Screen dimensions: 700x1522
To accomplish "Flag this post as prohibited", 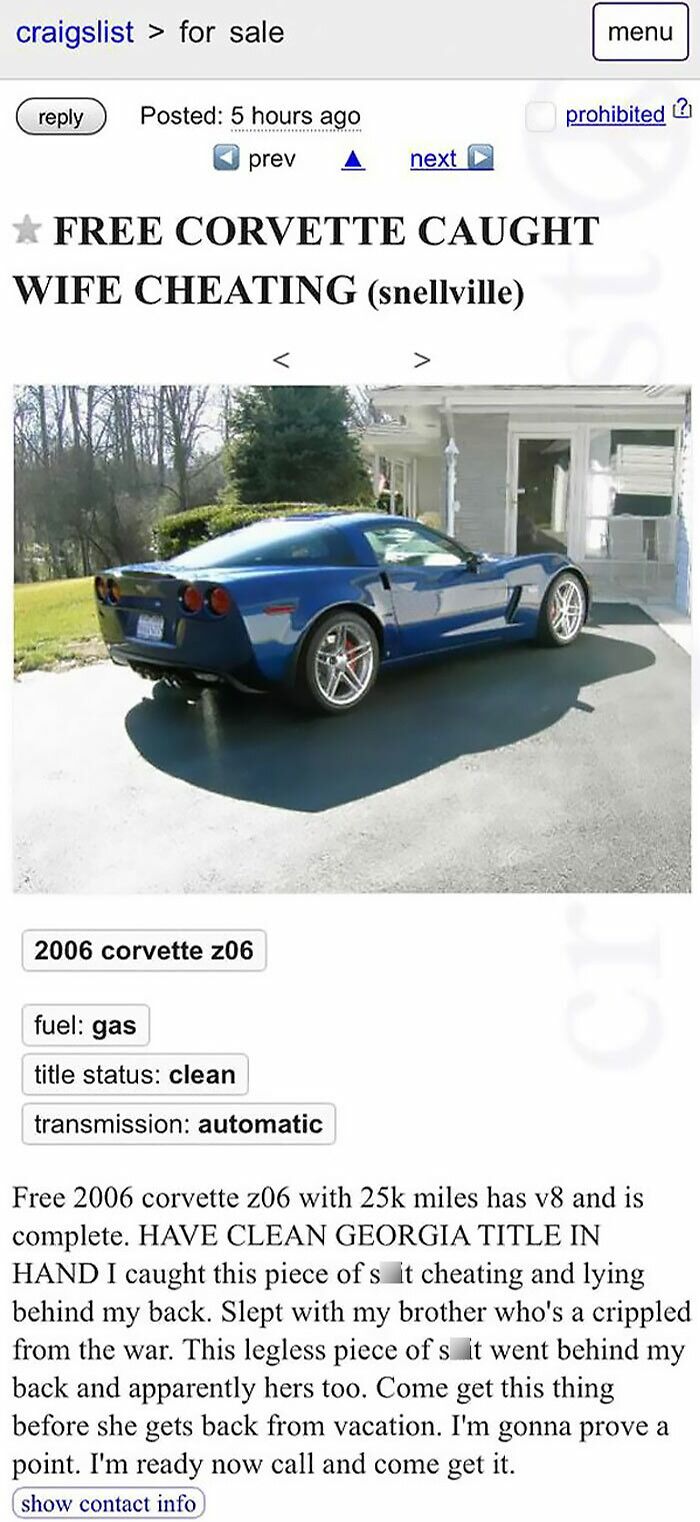I will [x=615, y=115].
